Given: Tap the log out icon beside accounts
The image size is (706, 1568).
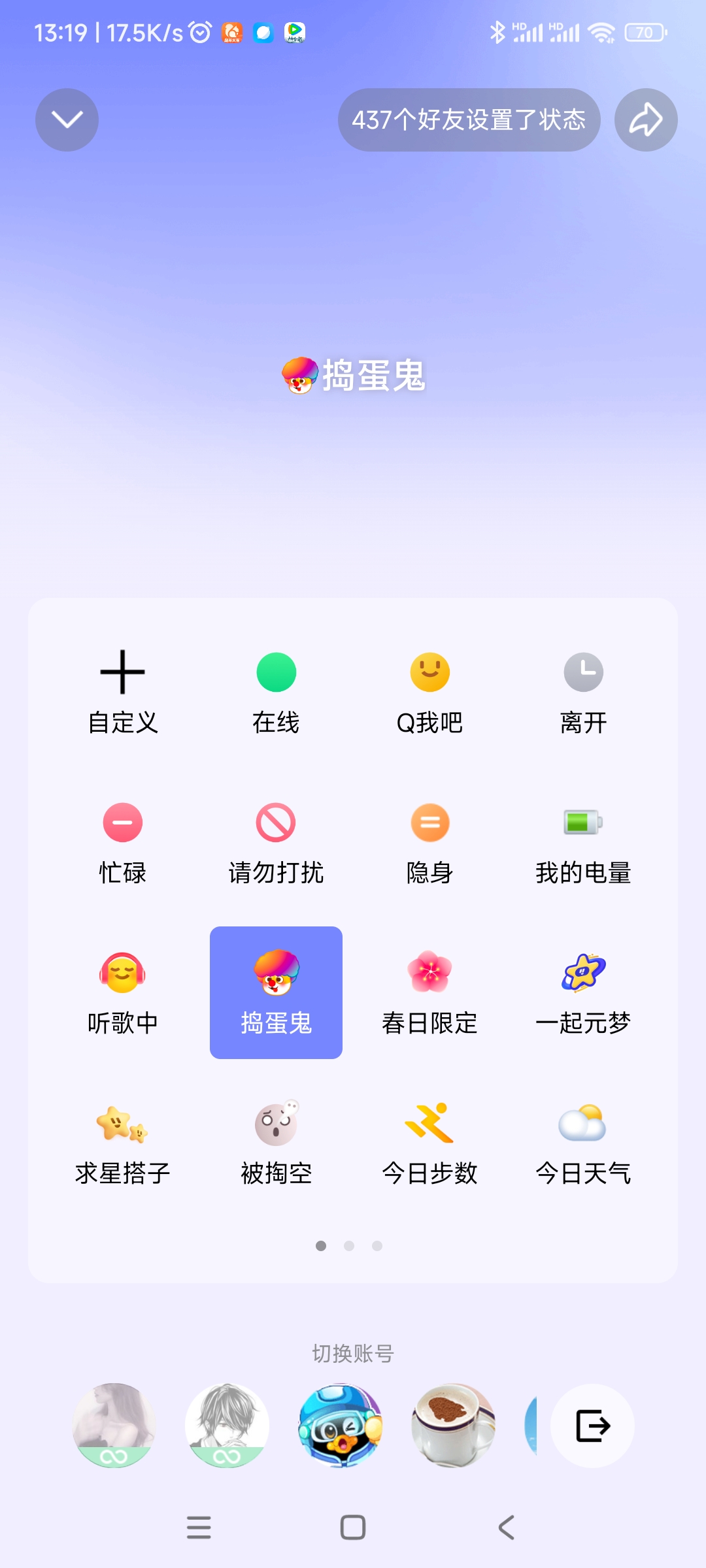Looking at the screenshot, I should tap(592, 1426).
